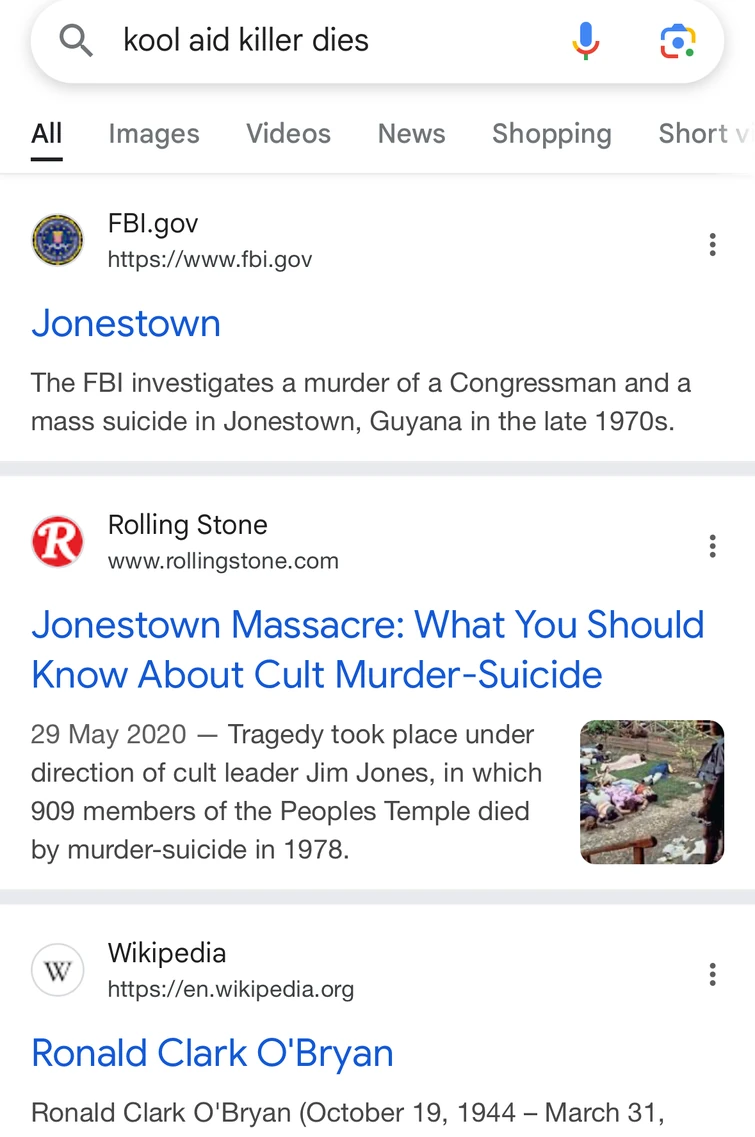This screenshot has height=1137, width=755.
Task: Open the three-dot menu on the Wikipedia result
Action: tap(712, 973)
